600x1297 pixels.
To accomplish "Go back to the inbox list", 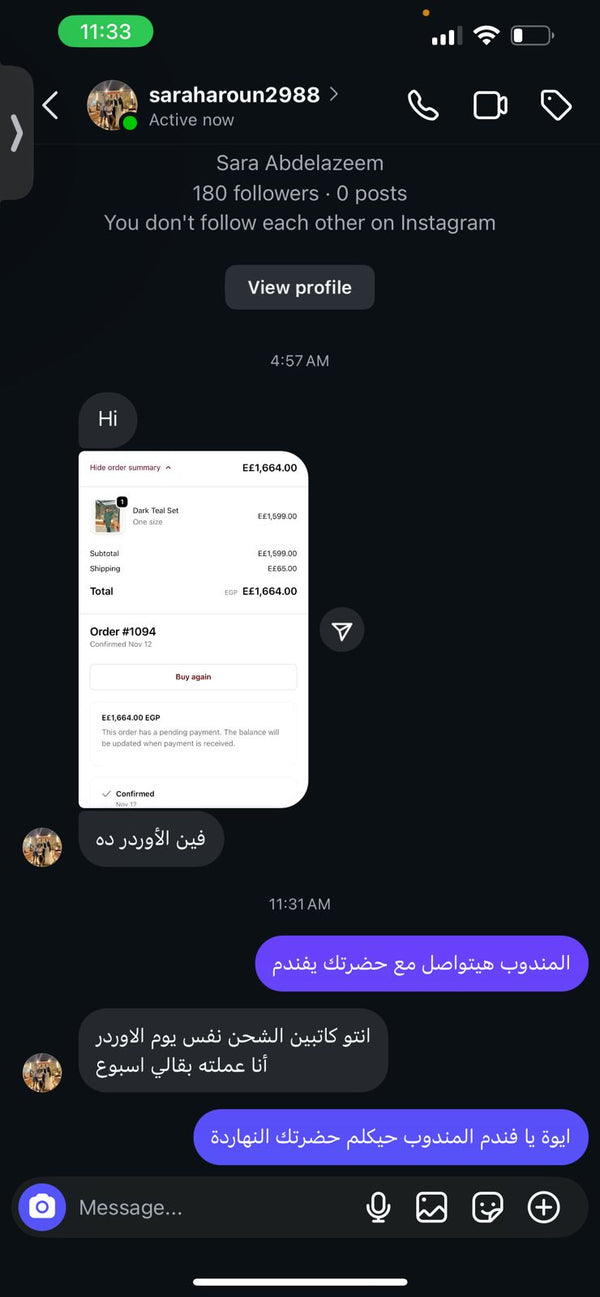I will [x=50, y=105].
